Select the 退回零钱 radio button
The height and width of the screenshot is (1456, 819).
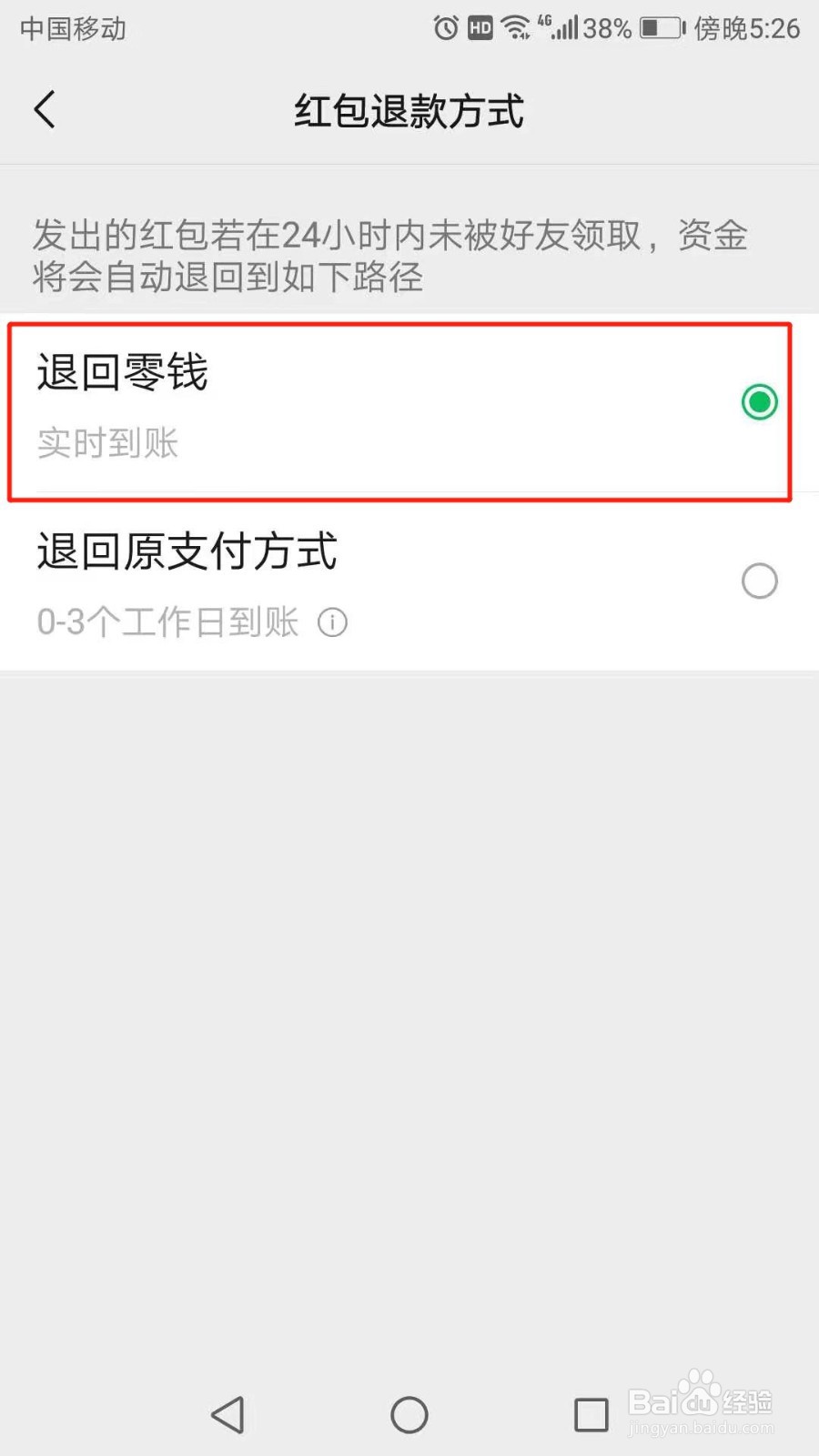759,401
